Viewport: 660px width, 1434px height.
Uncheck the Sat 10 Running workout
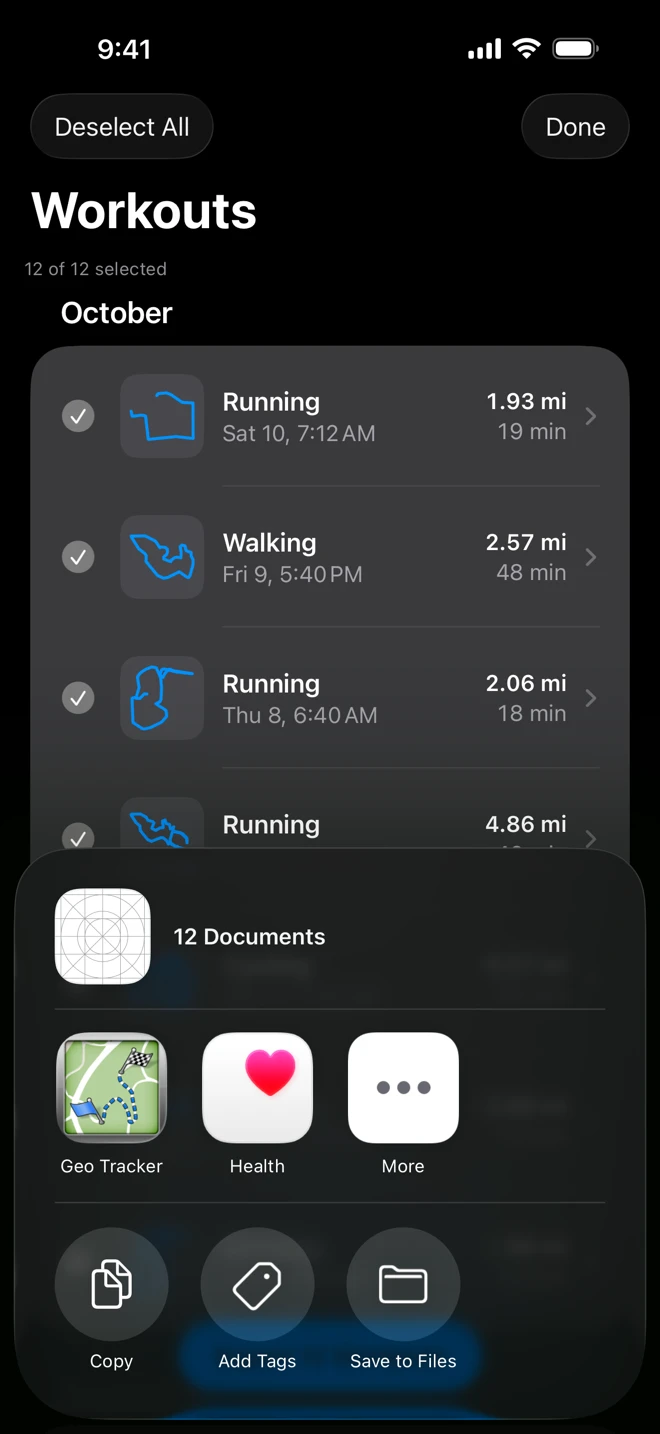(78, 416)
